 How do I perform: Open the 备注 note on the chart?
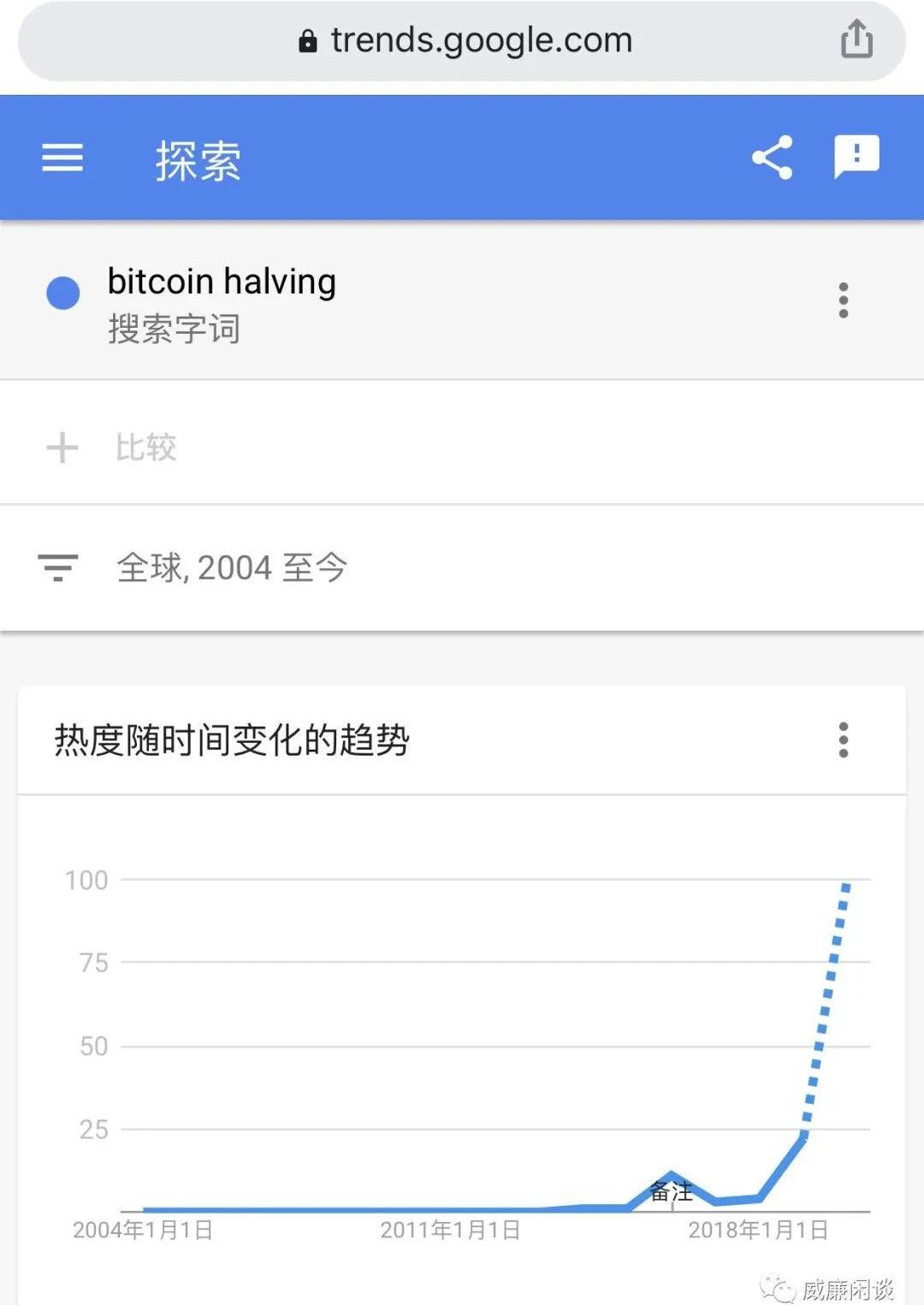pyautogui.click(x=672, y=1191)
